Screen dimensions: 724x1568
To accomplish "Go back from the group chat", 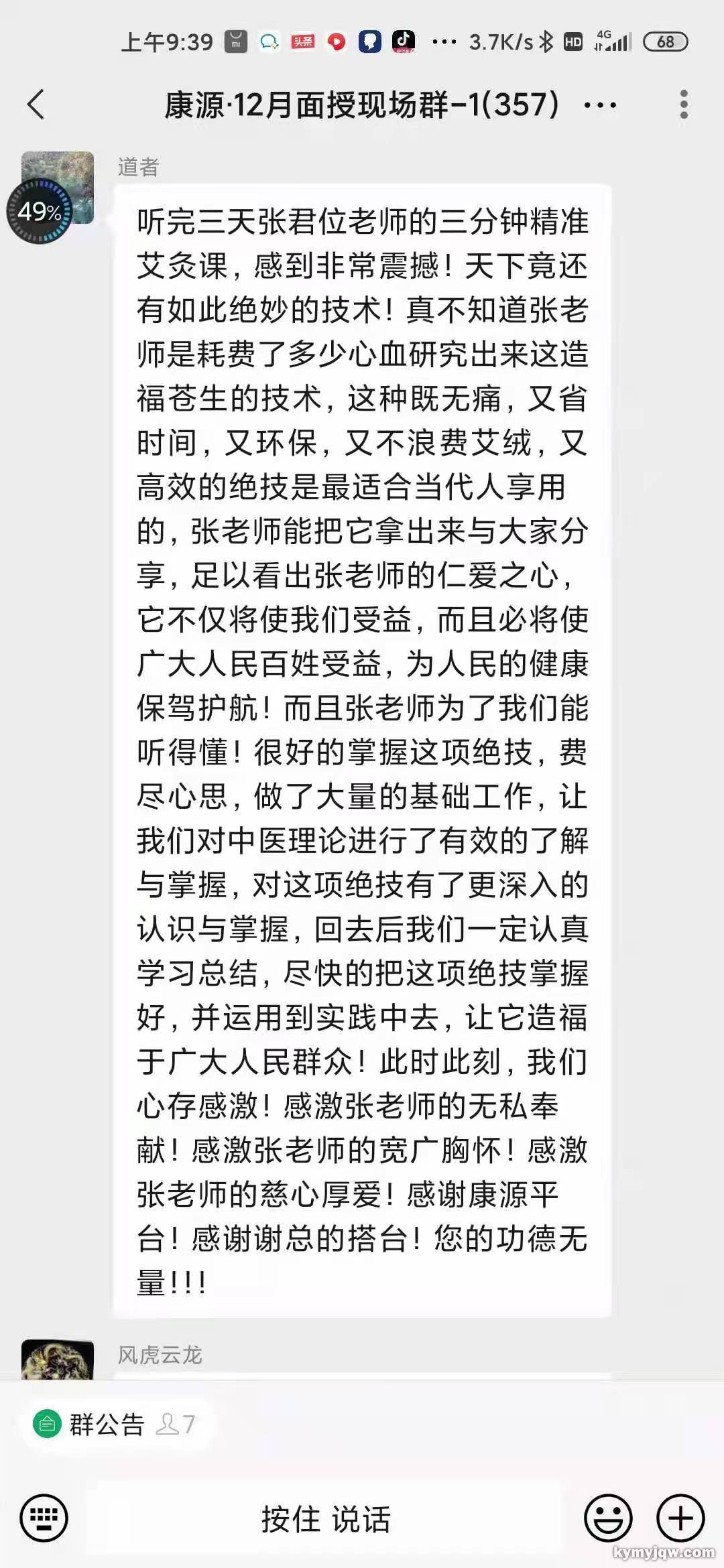I will point(36,105).
